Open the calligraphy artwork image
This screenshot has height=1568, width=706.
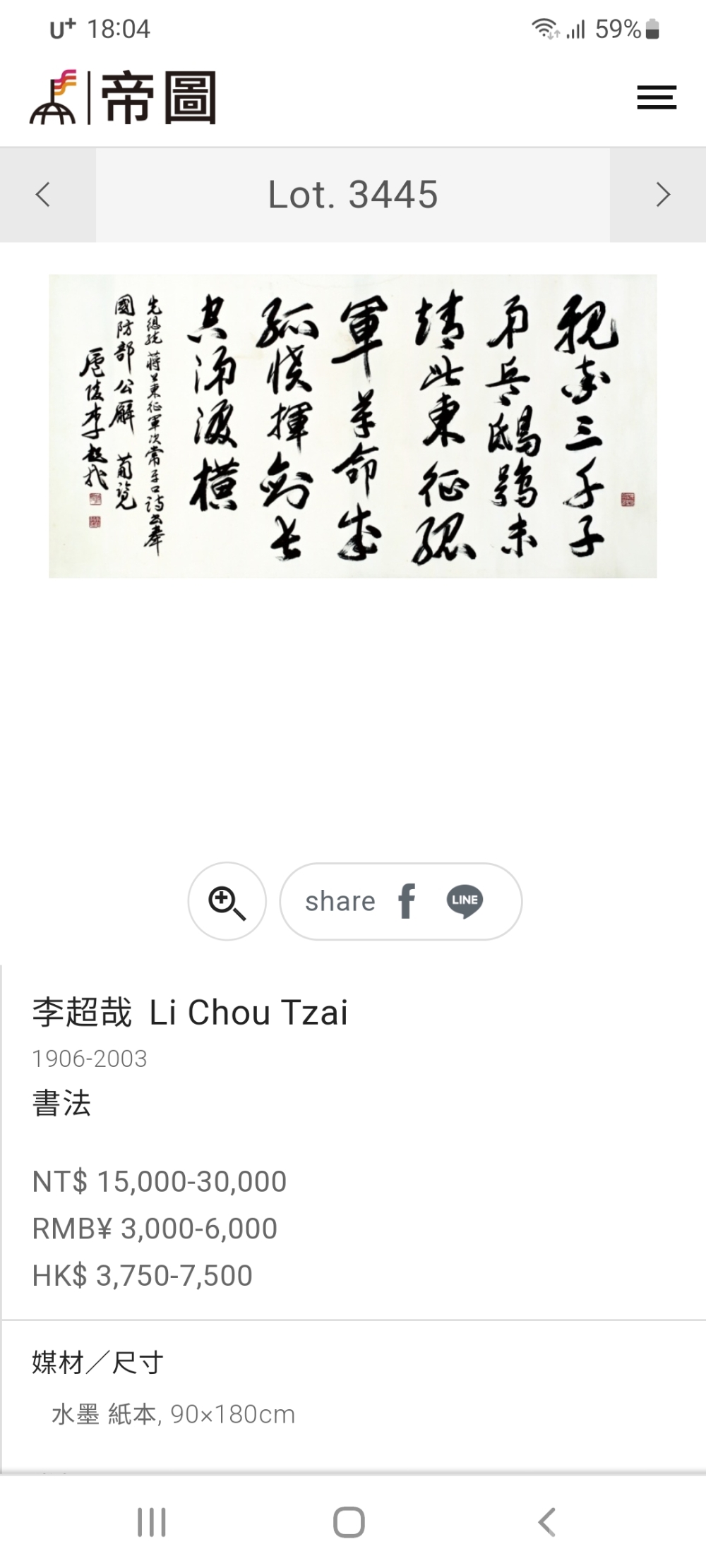point(353,426)
